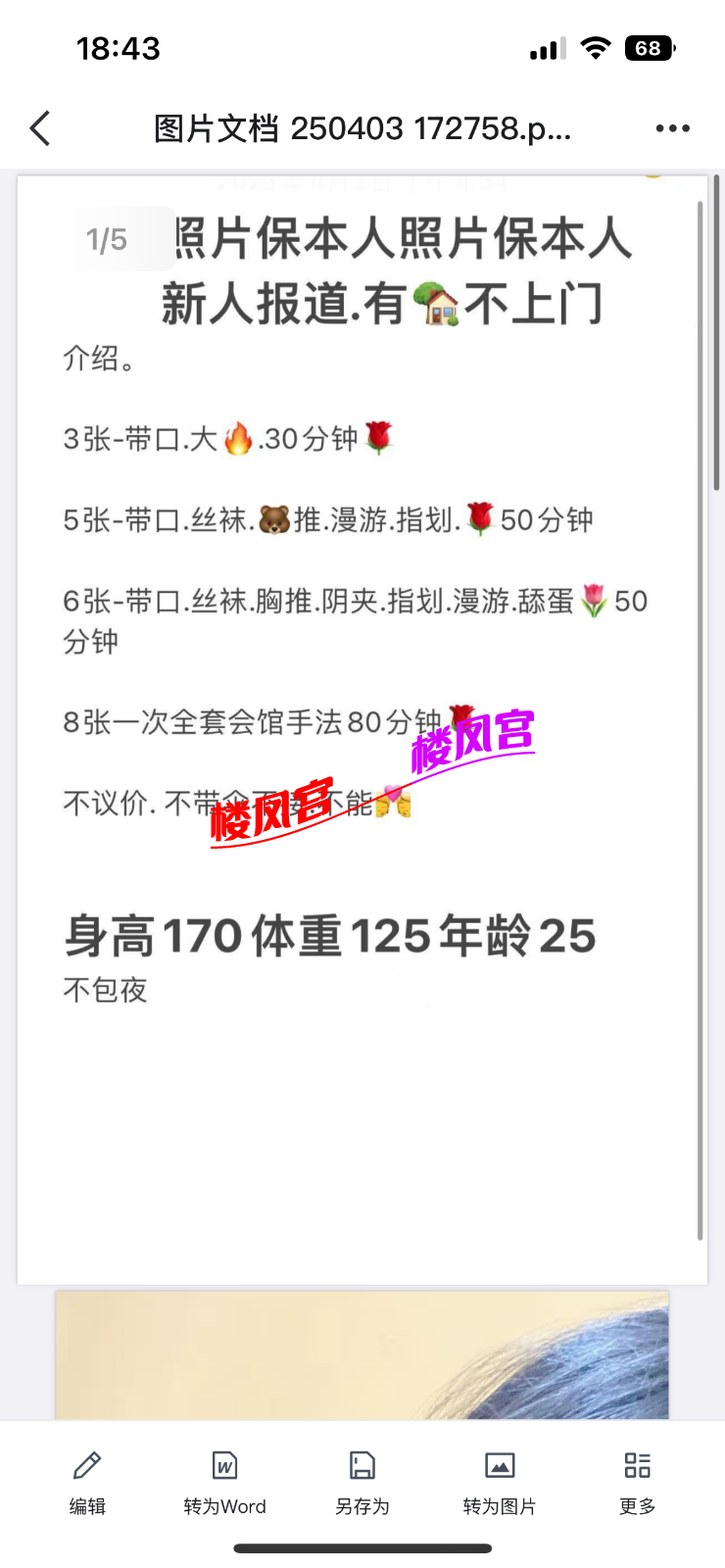725x1568 pixels.
Task: Open the three-dot overflow menu
Action: tap(672, 128)
